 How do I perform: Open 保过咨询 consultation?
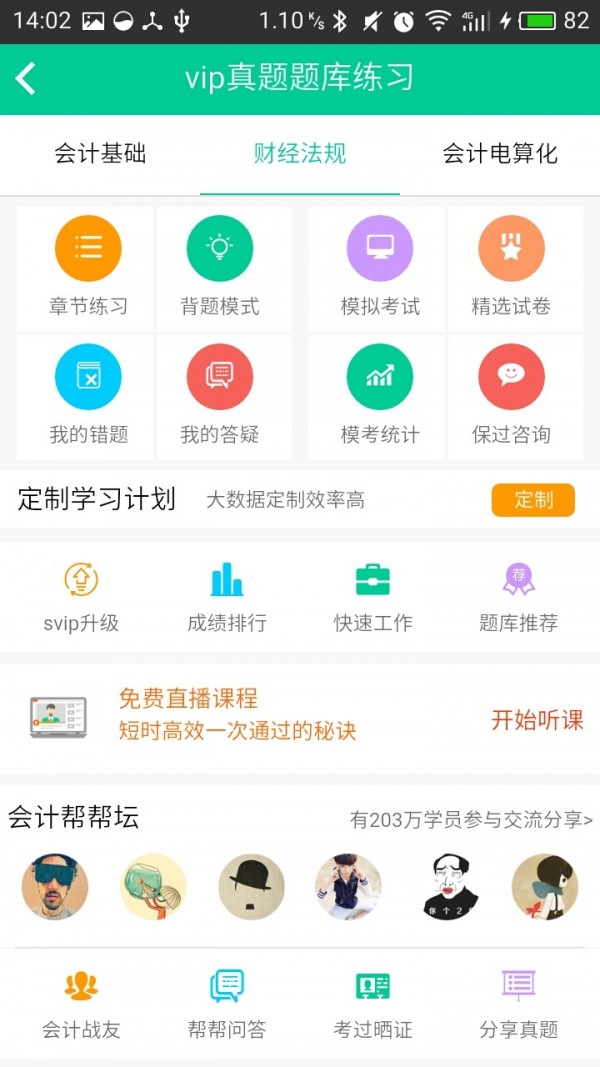pos(511,395)
